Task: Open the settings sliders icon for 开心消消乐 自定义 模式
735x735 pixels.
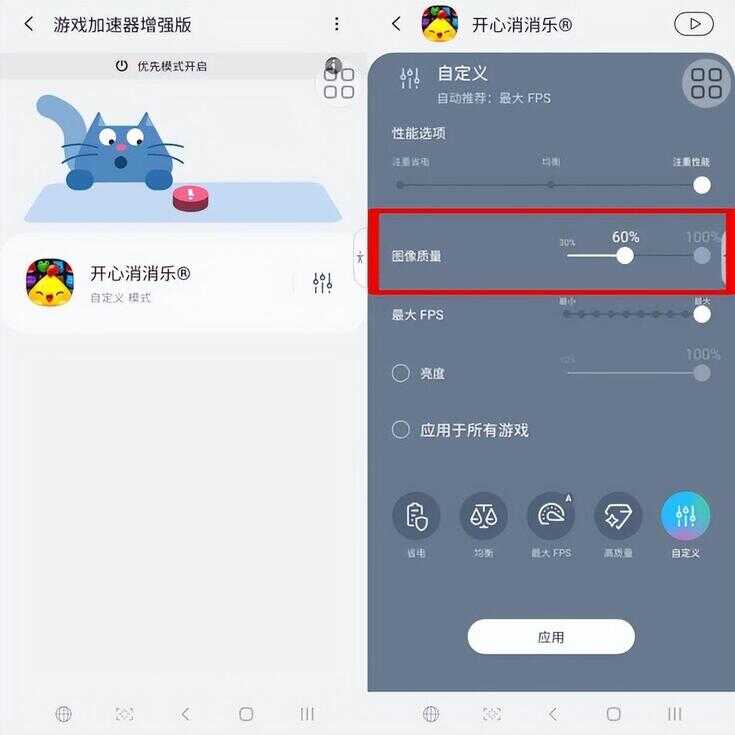Action: point(322,283)
